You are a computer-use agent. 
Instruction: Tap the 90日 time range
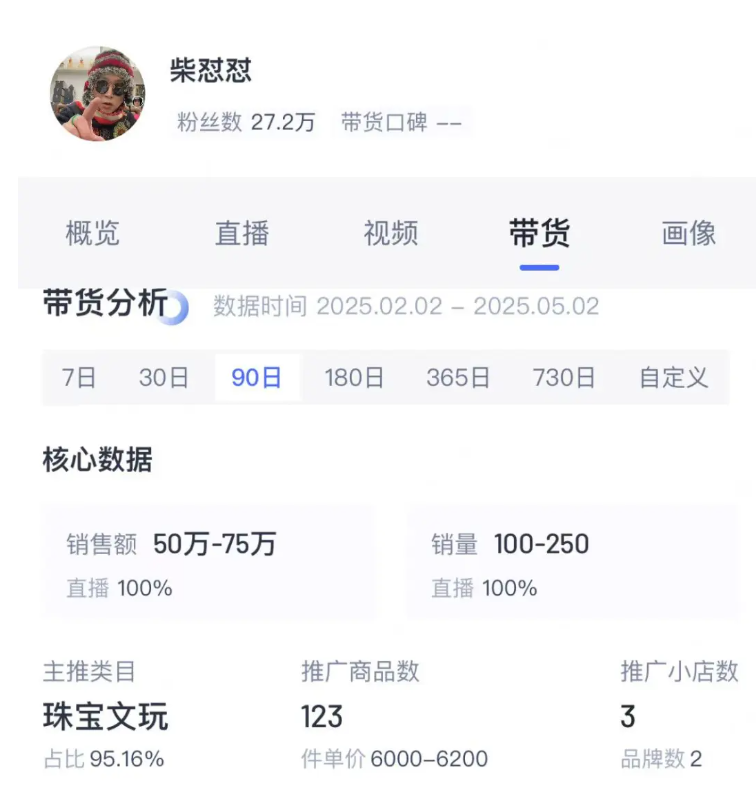(257, 377)
